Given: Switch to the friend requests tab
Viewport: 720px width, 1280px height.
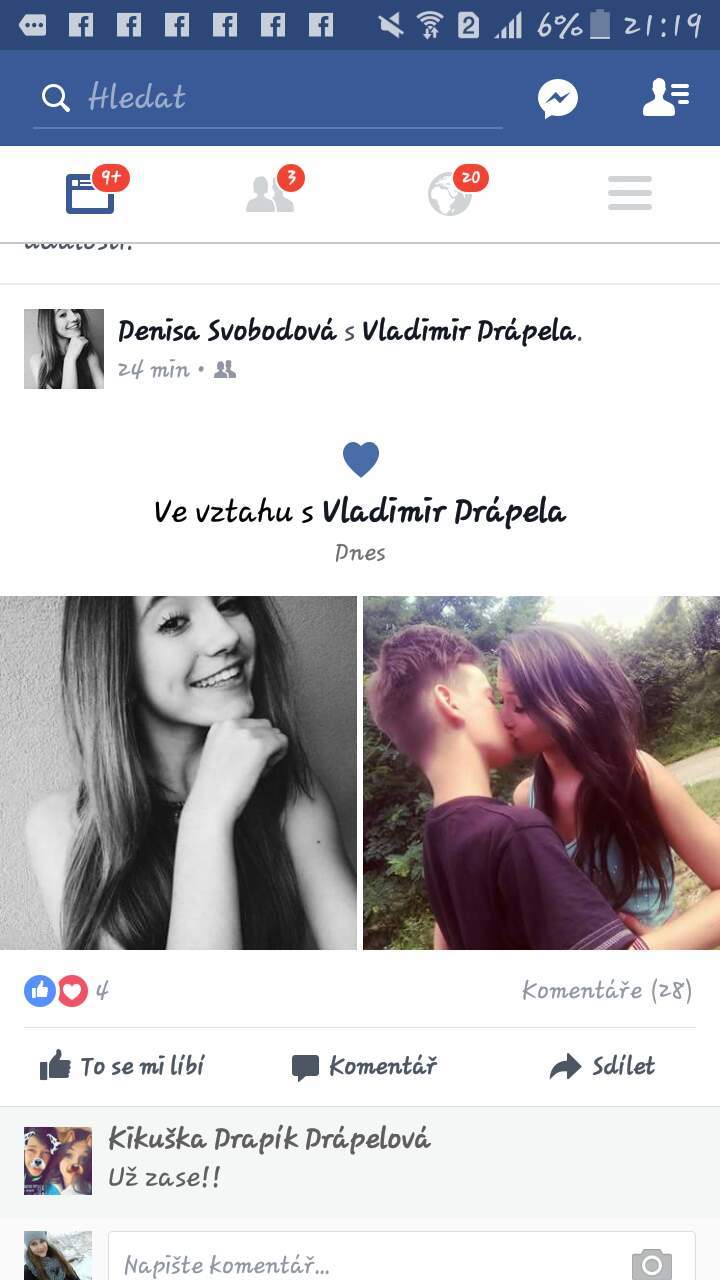Looking at the screenshot, I should [270, 193].
